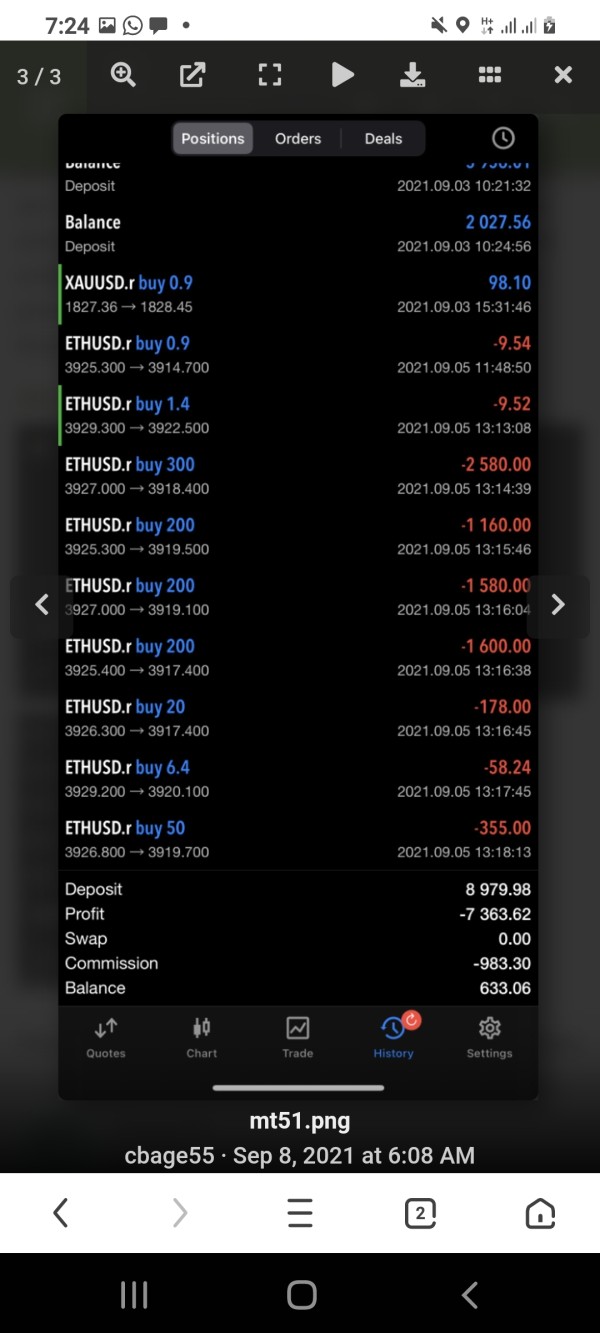This screenshot has width=600, height=1333.
Task: Start the slideshow with the play icon
Action: (342, 75)
